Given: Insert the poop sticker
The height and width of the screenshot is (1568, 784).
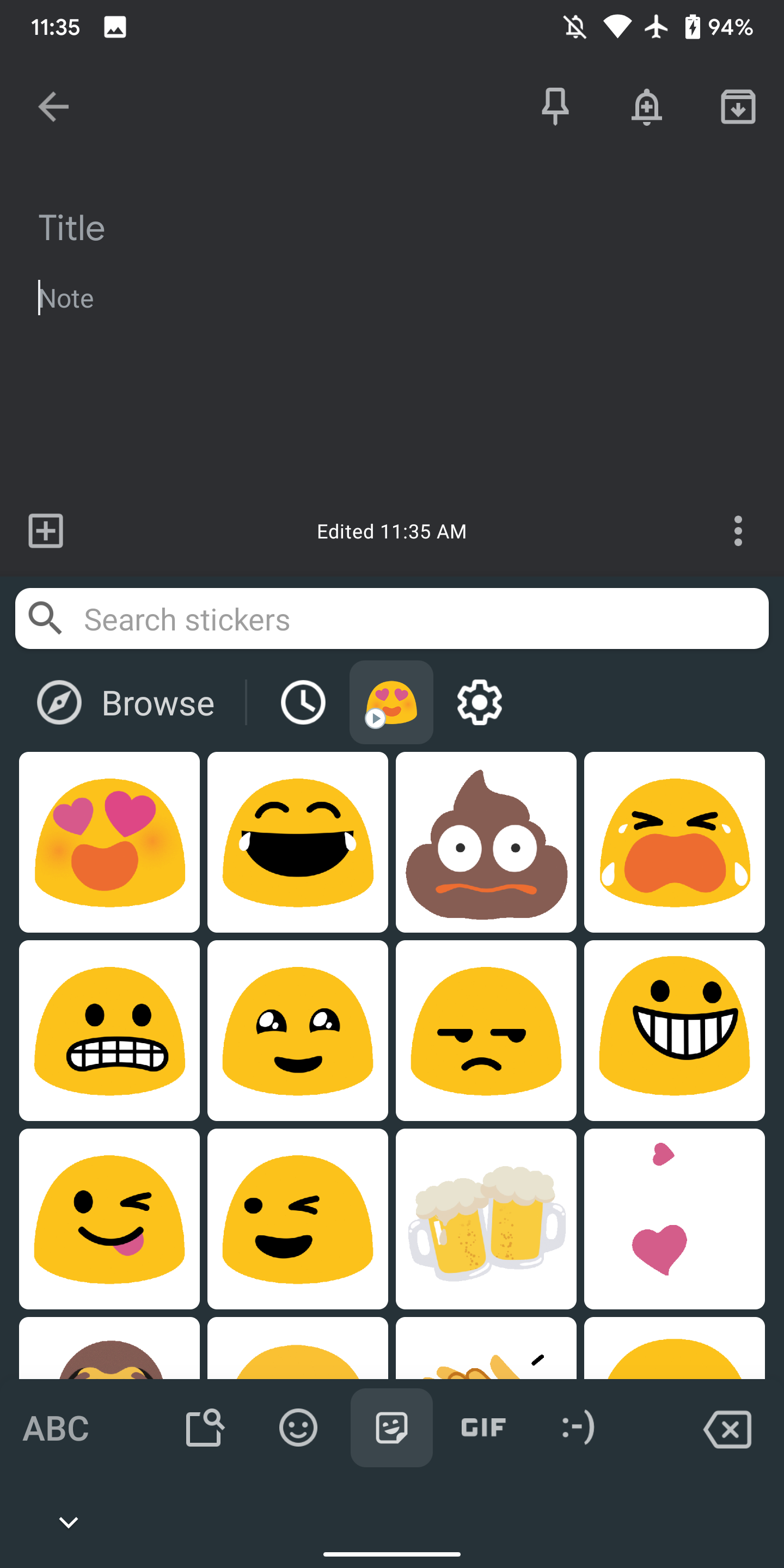Looking at the screenshot, I should [x=486, y=842].
